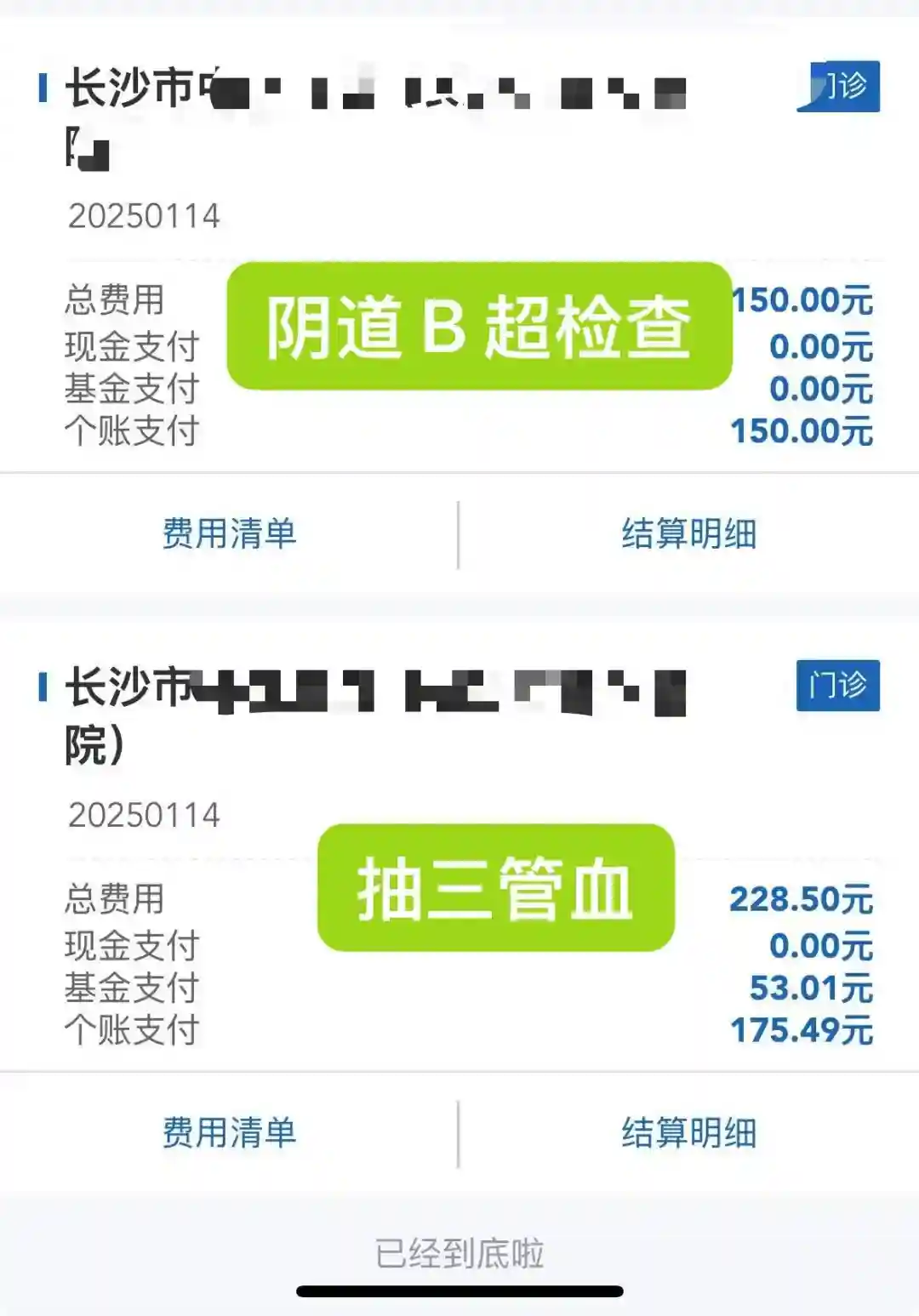
Task: Open 结算明细 for the 150.00元 record
Action: coord(688,534)
